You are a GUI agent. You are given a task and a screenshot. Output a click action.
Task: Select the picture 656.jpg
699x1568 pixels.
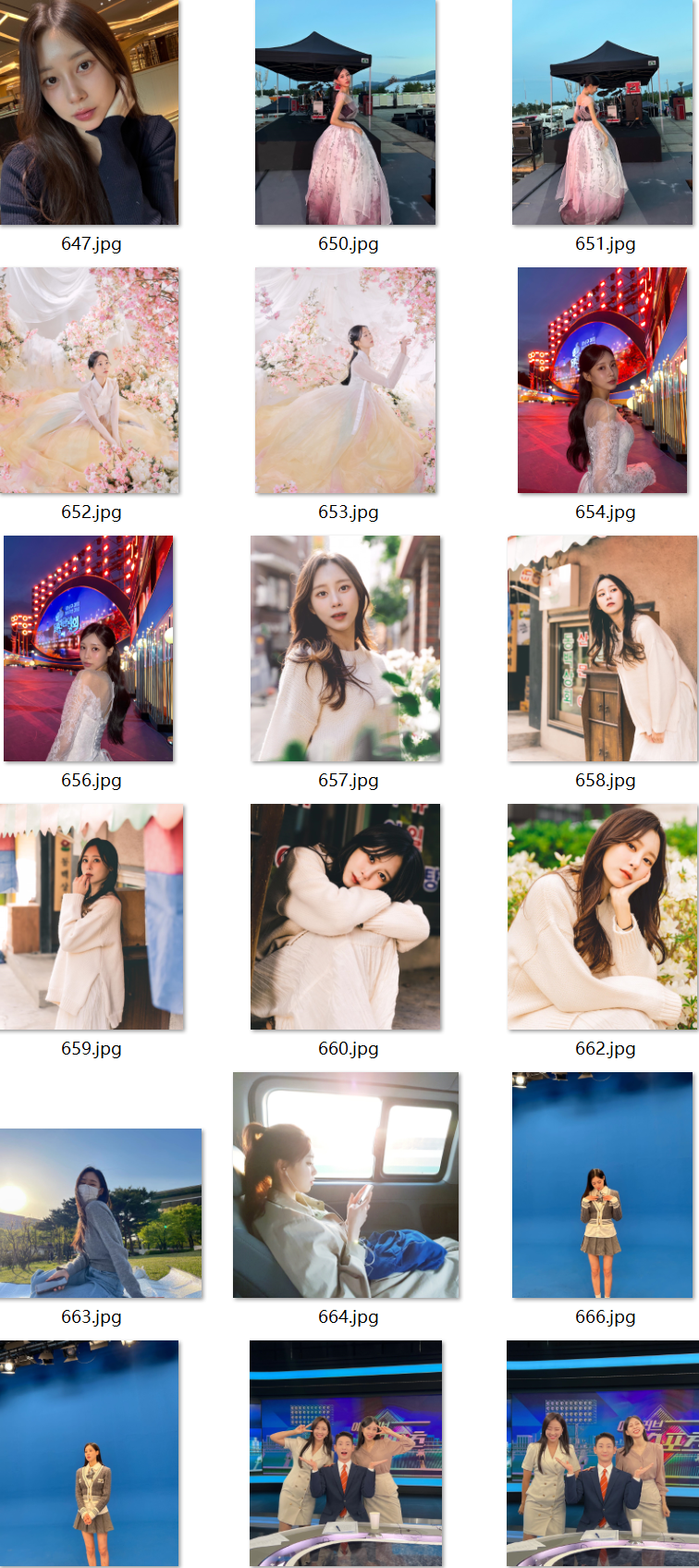(x=89, y=648)
